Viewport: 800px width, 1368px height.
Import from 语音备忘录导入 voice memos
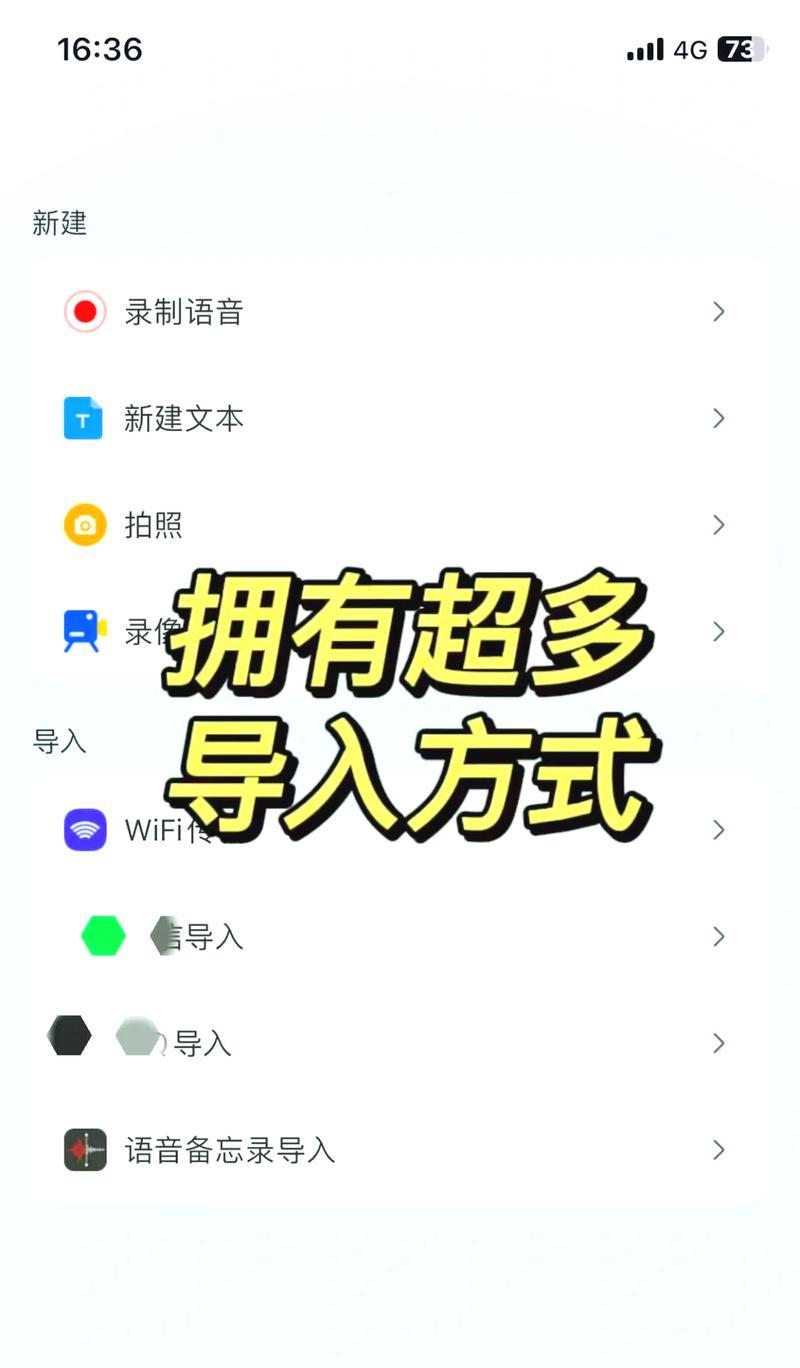click(x=229, y=1150)
